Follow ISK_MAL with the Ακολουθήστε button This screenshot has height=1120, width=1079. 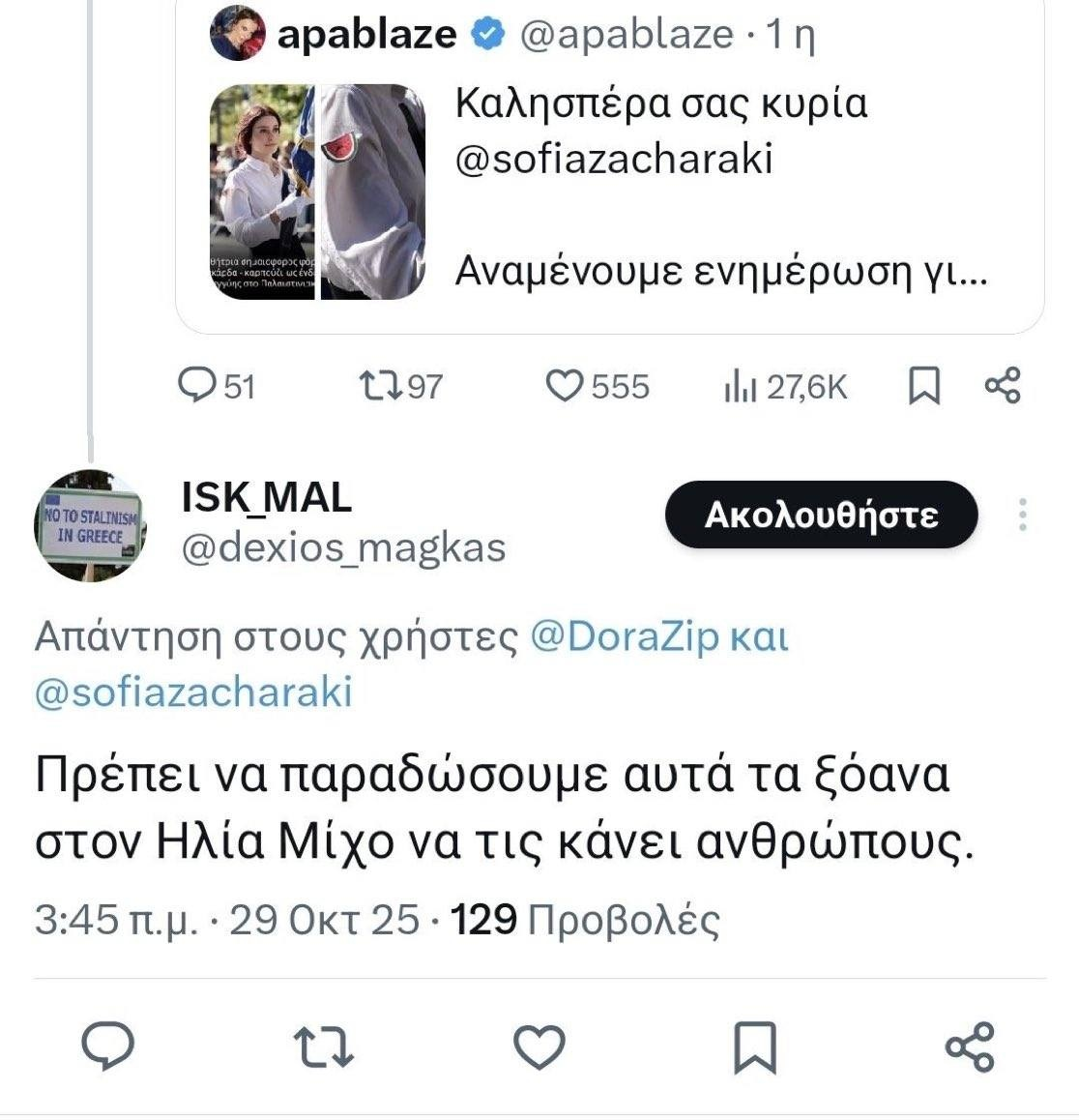click(x=821, y=515)
